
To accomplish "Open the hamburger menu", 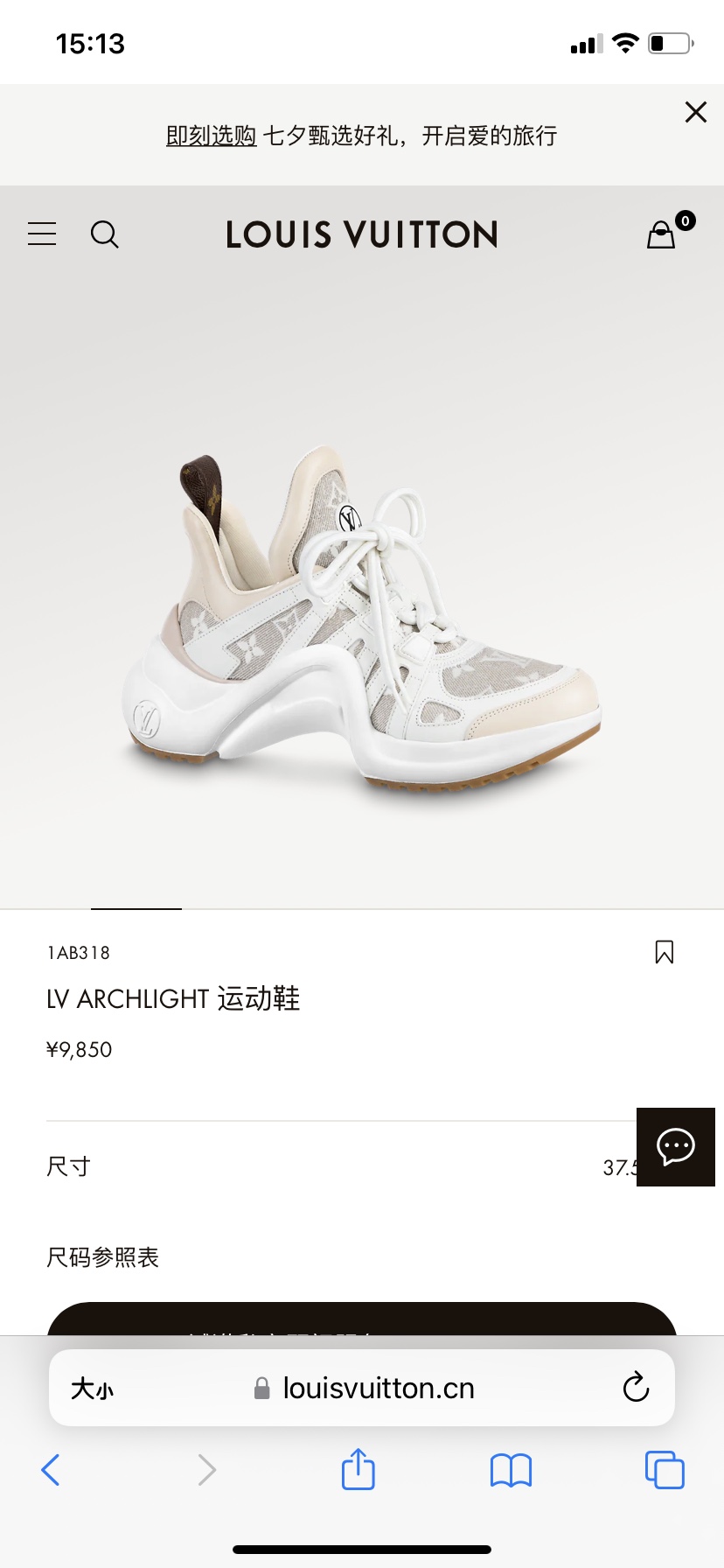I will point(42,234).
